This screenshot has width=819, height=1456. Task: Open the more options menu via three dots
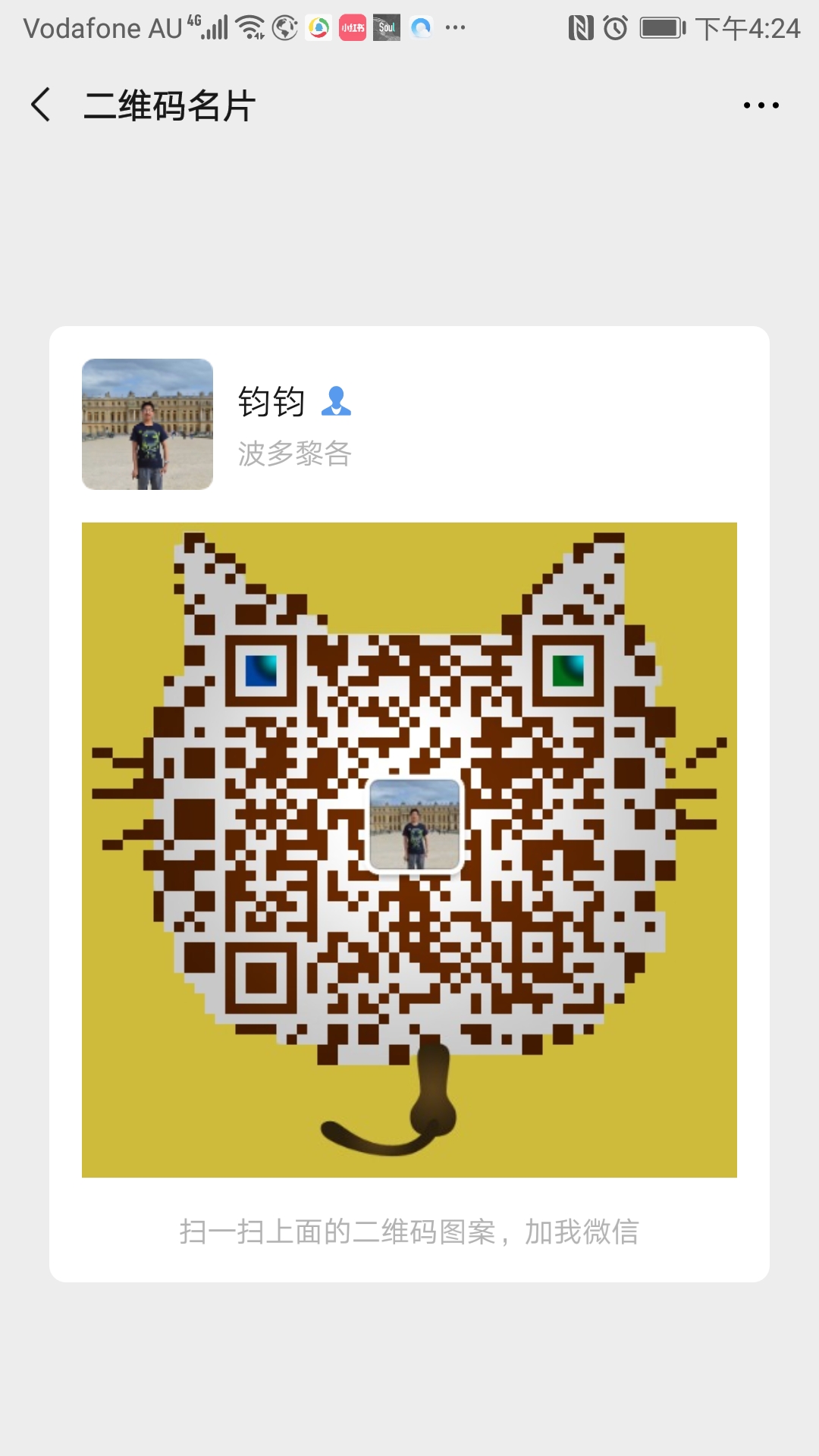point(761,106)
